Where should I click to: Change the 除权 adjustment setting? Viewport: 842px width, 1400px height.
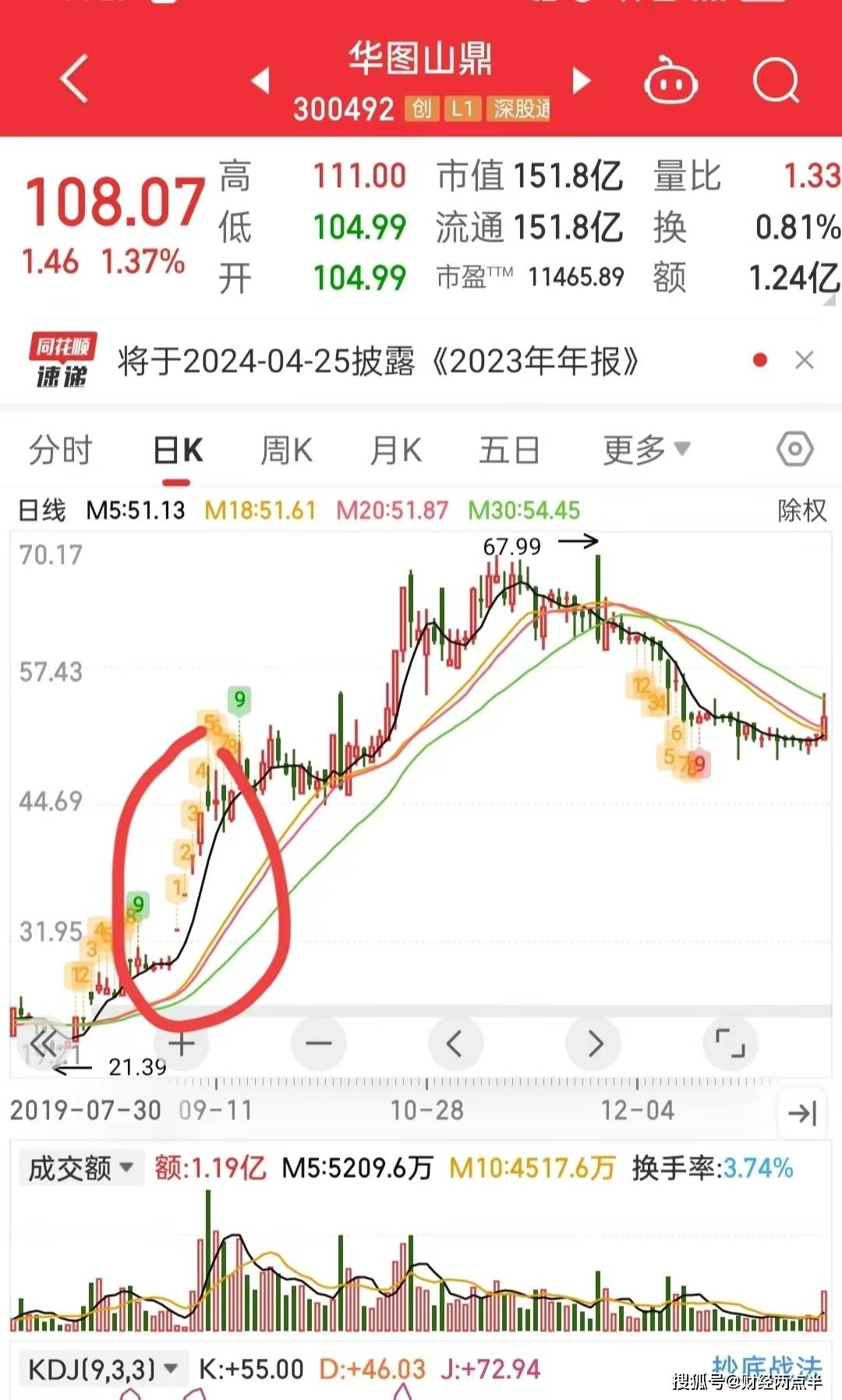coord(801,511)
